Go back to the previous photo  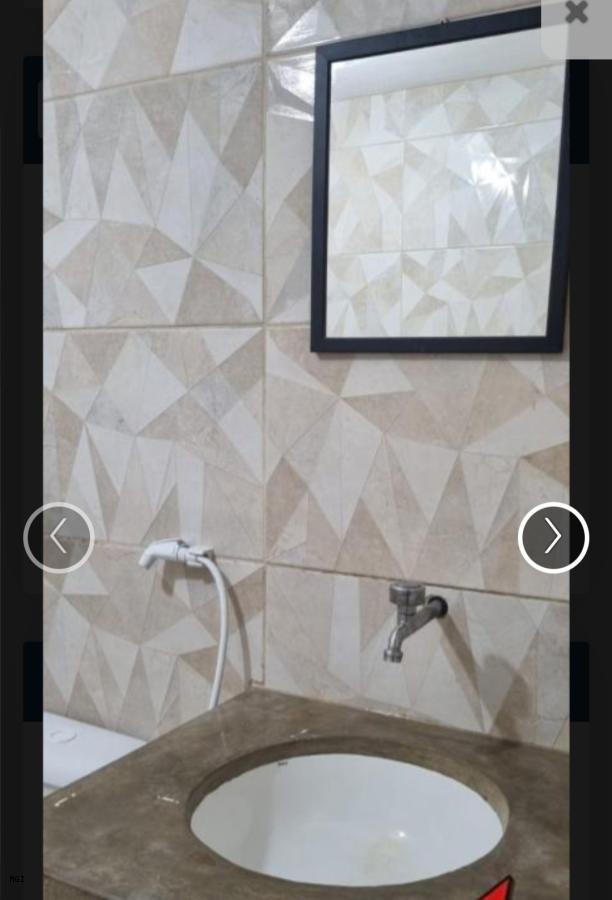click(59, 537)
